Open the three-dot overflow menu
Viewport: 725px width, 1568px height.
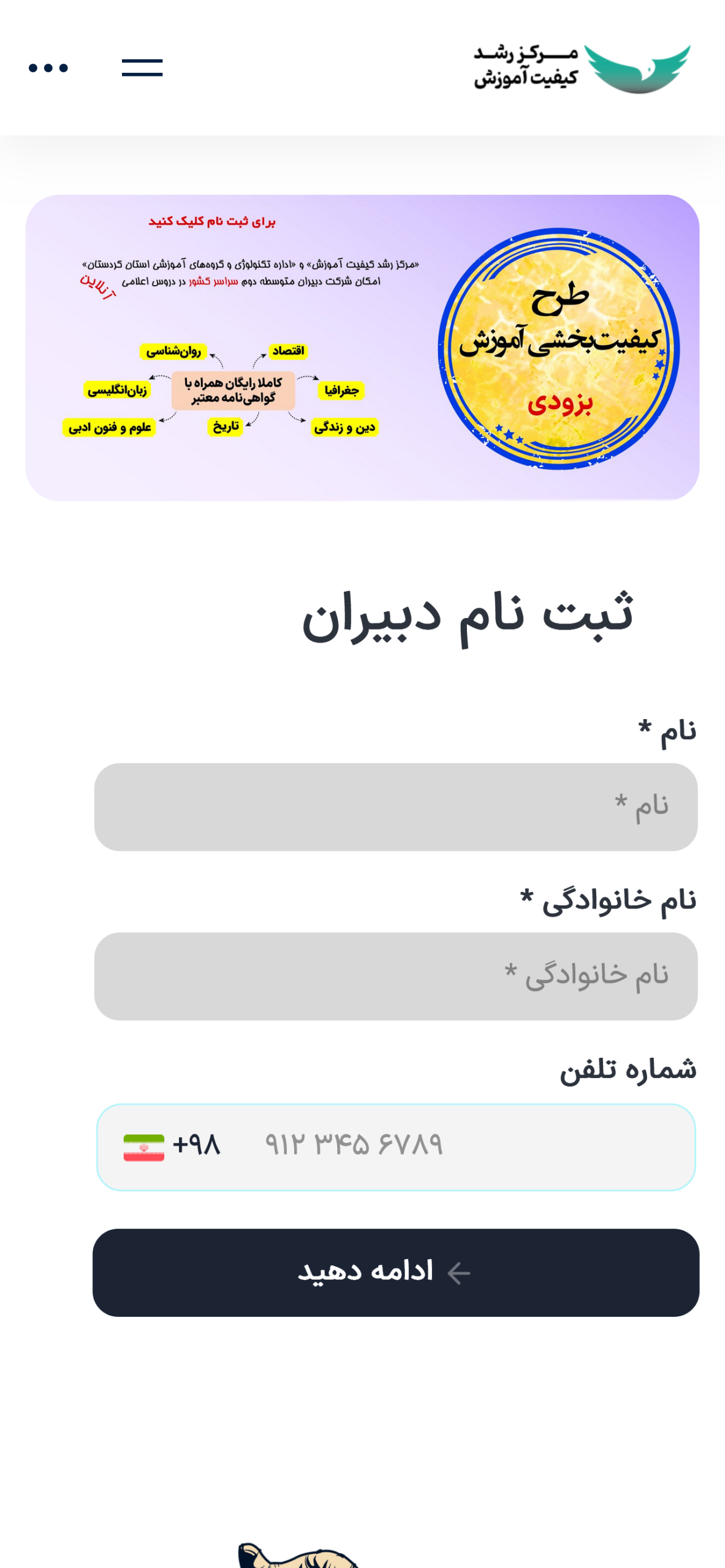tap(48, 68)
